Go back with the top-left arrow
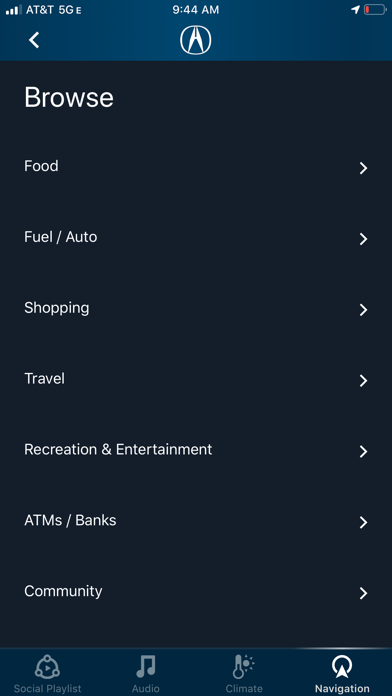The height and width of the screenshot is (696, 392). tap(34, 40)
